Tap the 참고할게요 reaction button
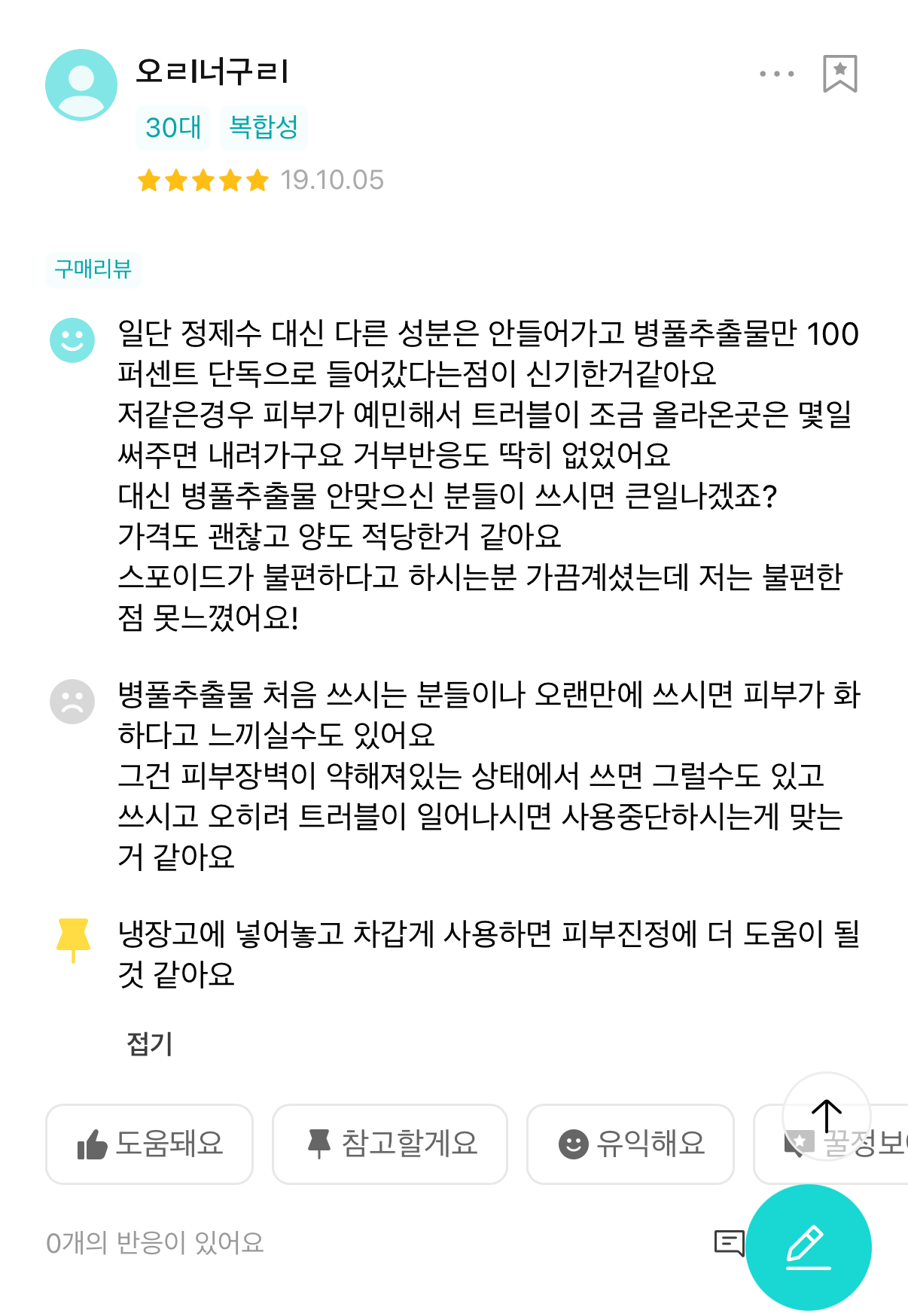 [x=389, y=1144]
